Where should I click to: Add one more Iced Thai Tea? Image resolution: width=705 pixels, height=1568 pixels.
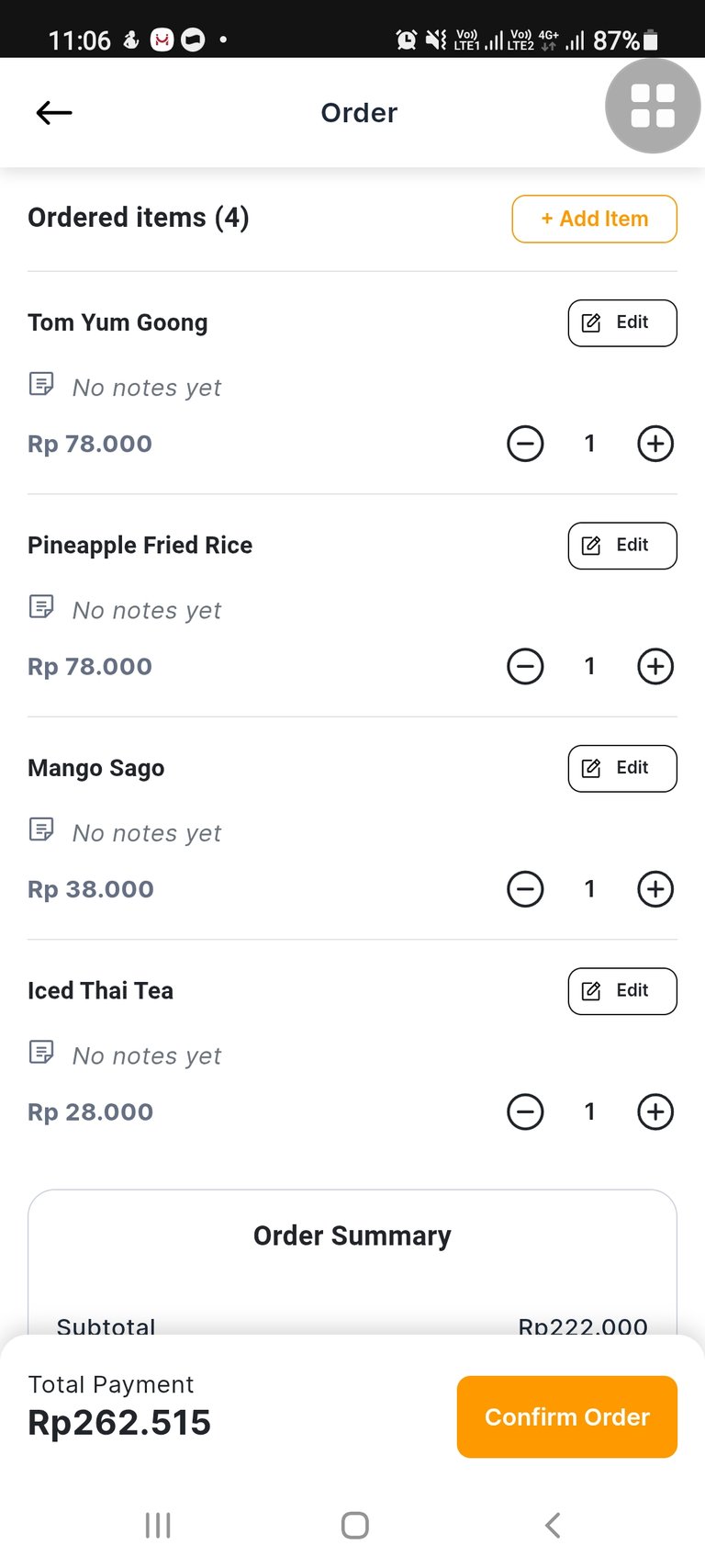pyautogui.click(x=655, y=1111)
